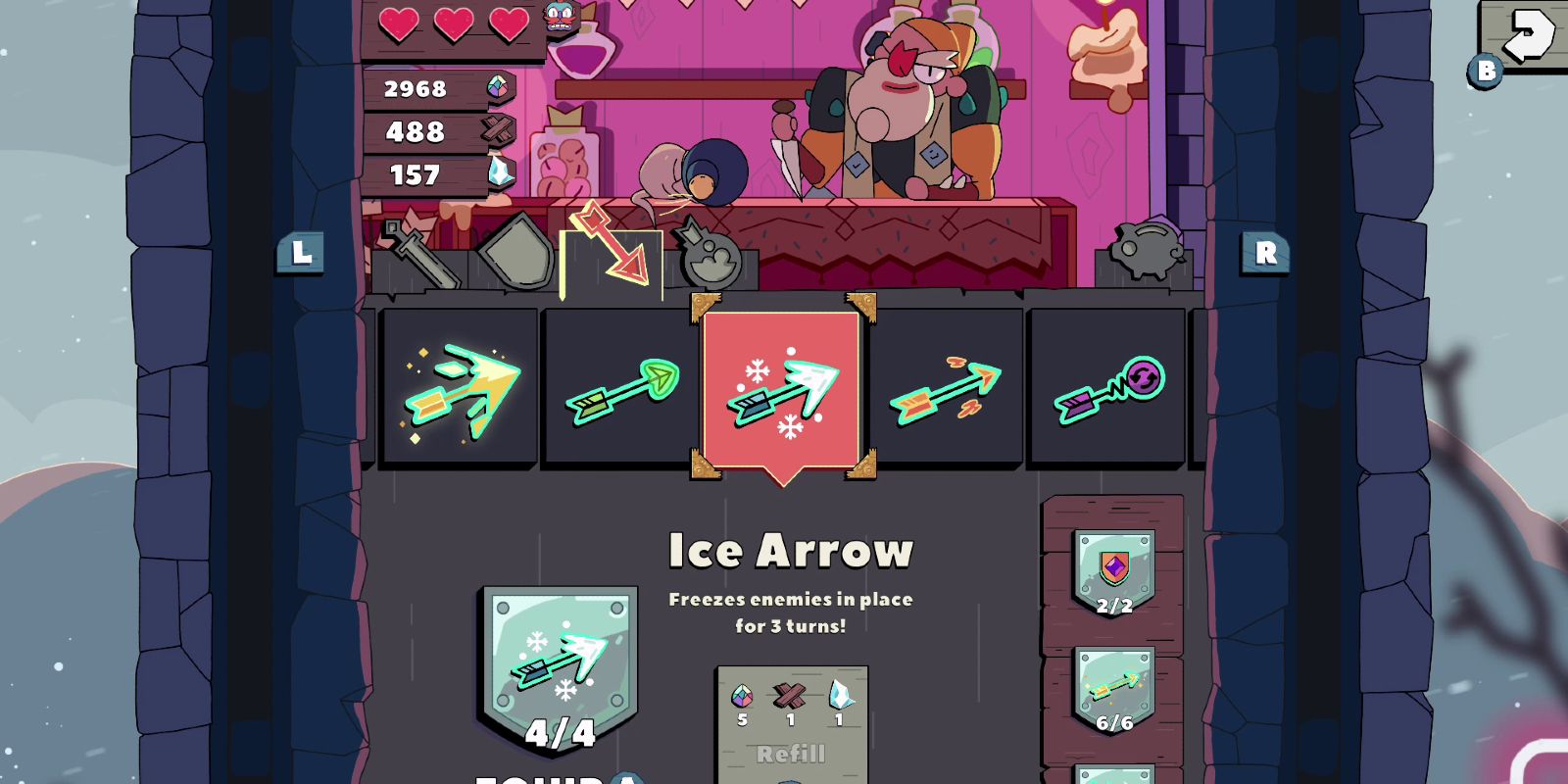Image resolution: width=1568 pixels, height=784 pixels.
Task: Select the purple swap arrow
Action: (x=1107, y=389)
